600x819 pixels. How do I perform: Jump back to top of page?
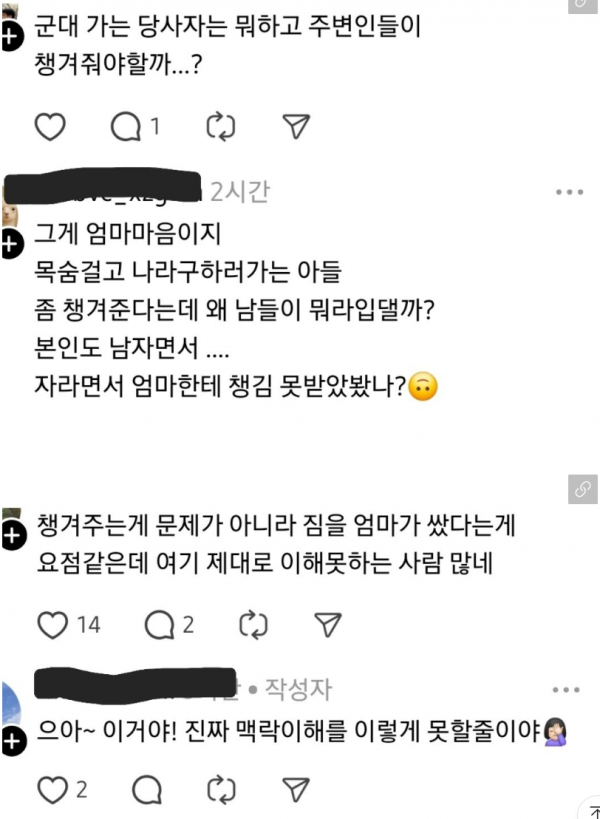tap(590, 808)
